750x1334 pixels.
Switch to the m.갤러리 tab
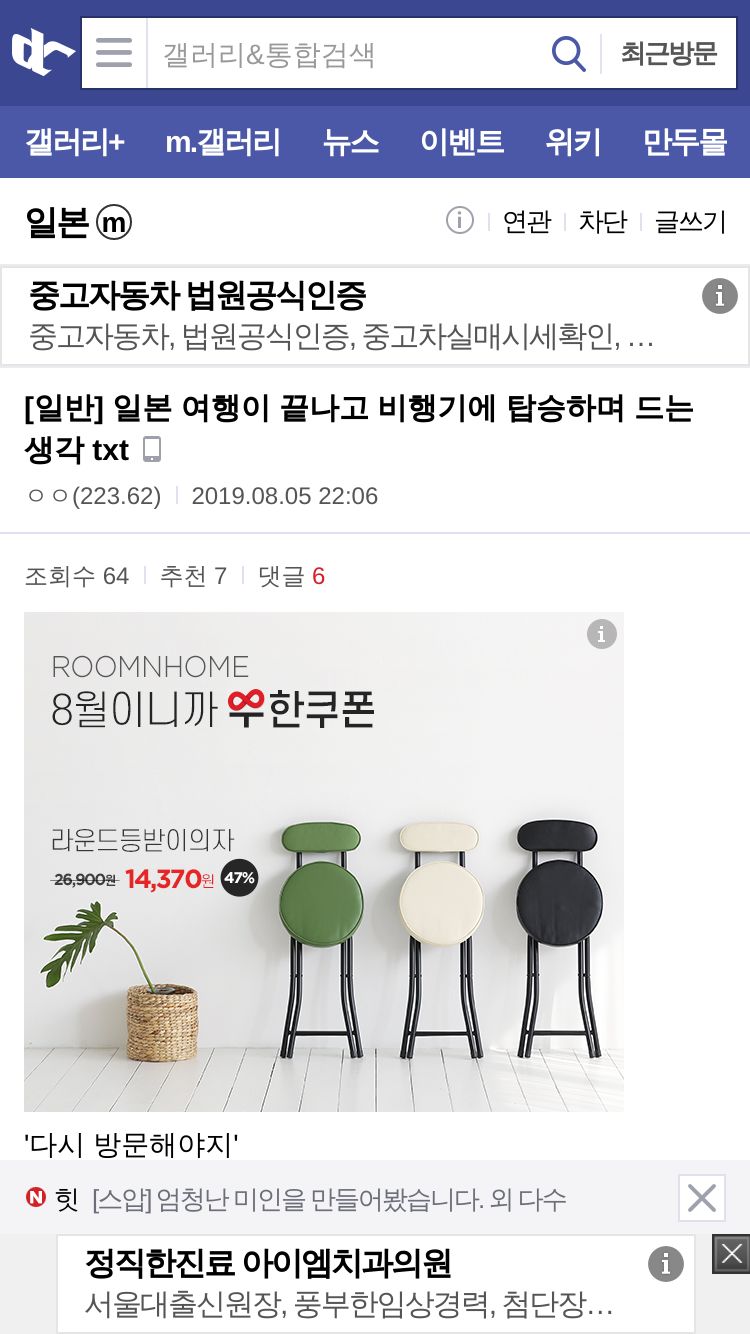(223, 142)
